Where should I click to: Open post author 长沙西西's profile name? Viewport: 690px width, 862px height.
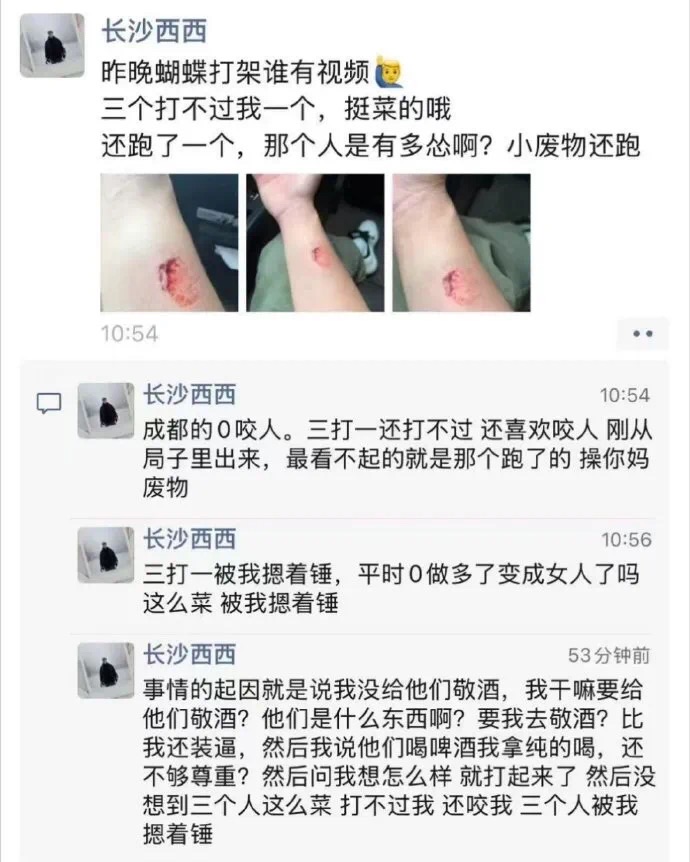(154, 31)
